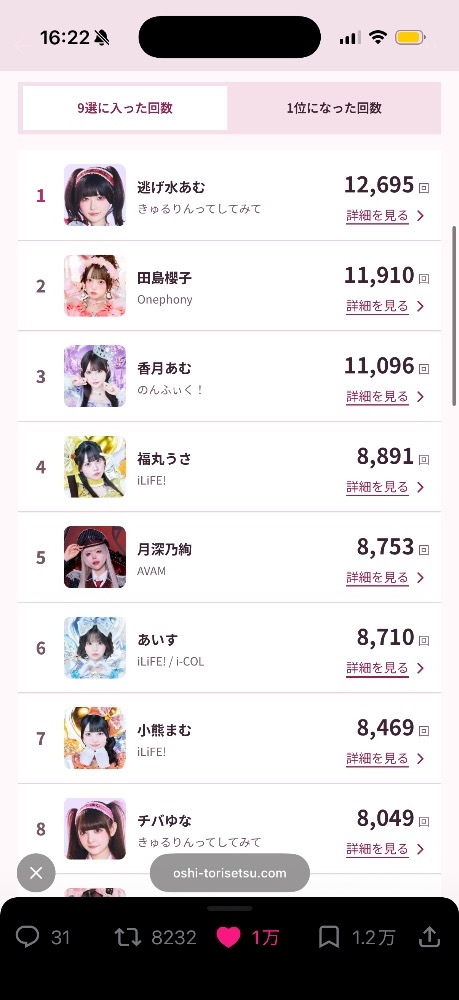Bookmark this post
Image resolution: width=459 pixels, height=1000 pixels.
click(x=328, y=937)
